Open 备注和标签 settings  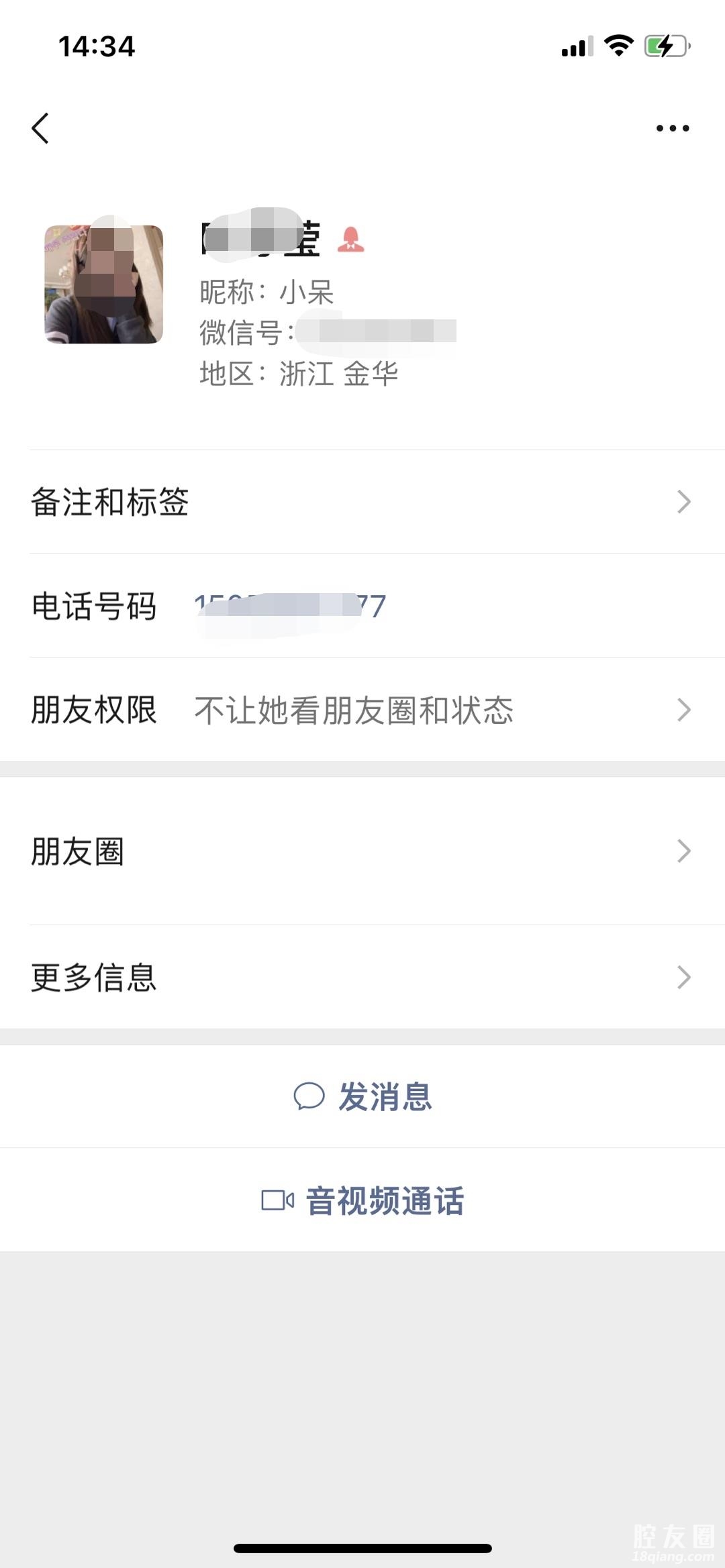tap(362, 502)
